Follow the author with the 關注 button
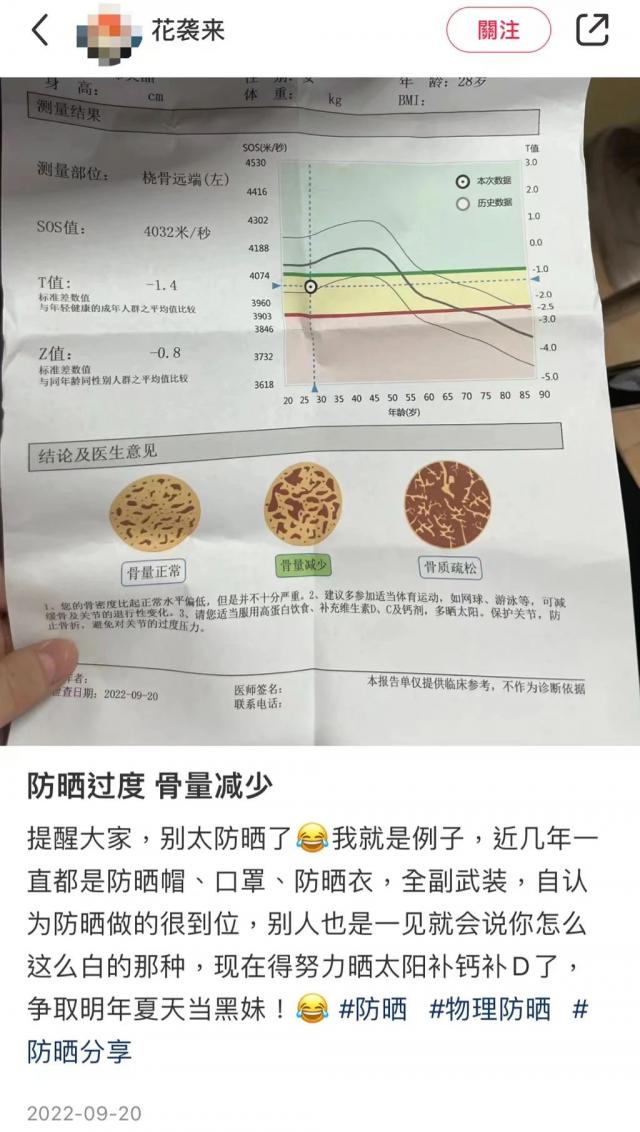640x1132 pixels. pyautogui.click(x=498, y=30)
